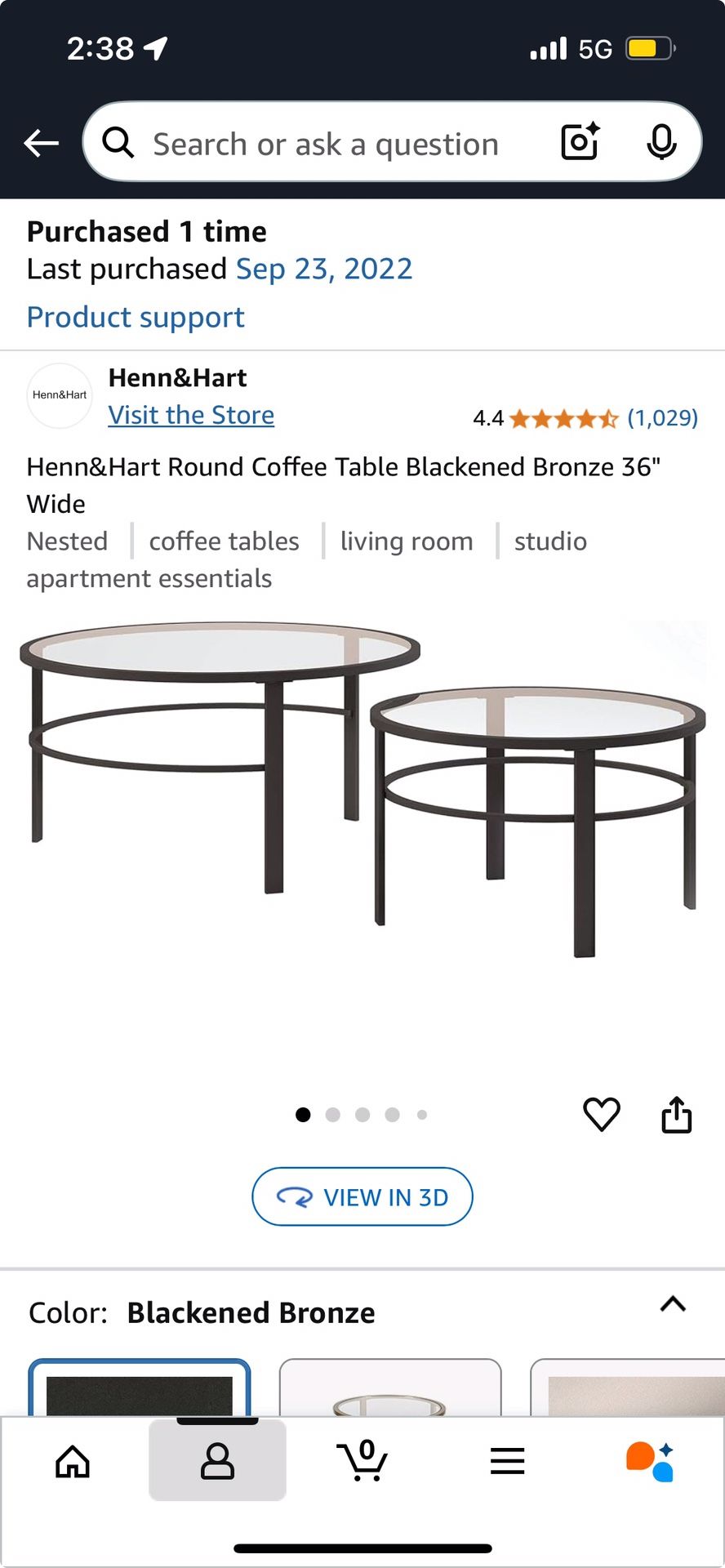Start a voice search with the microphone
The width and height of the screenshot is (725, 1568).
[663, 142]
